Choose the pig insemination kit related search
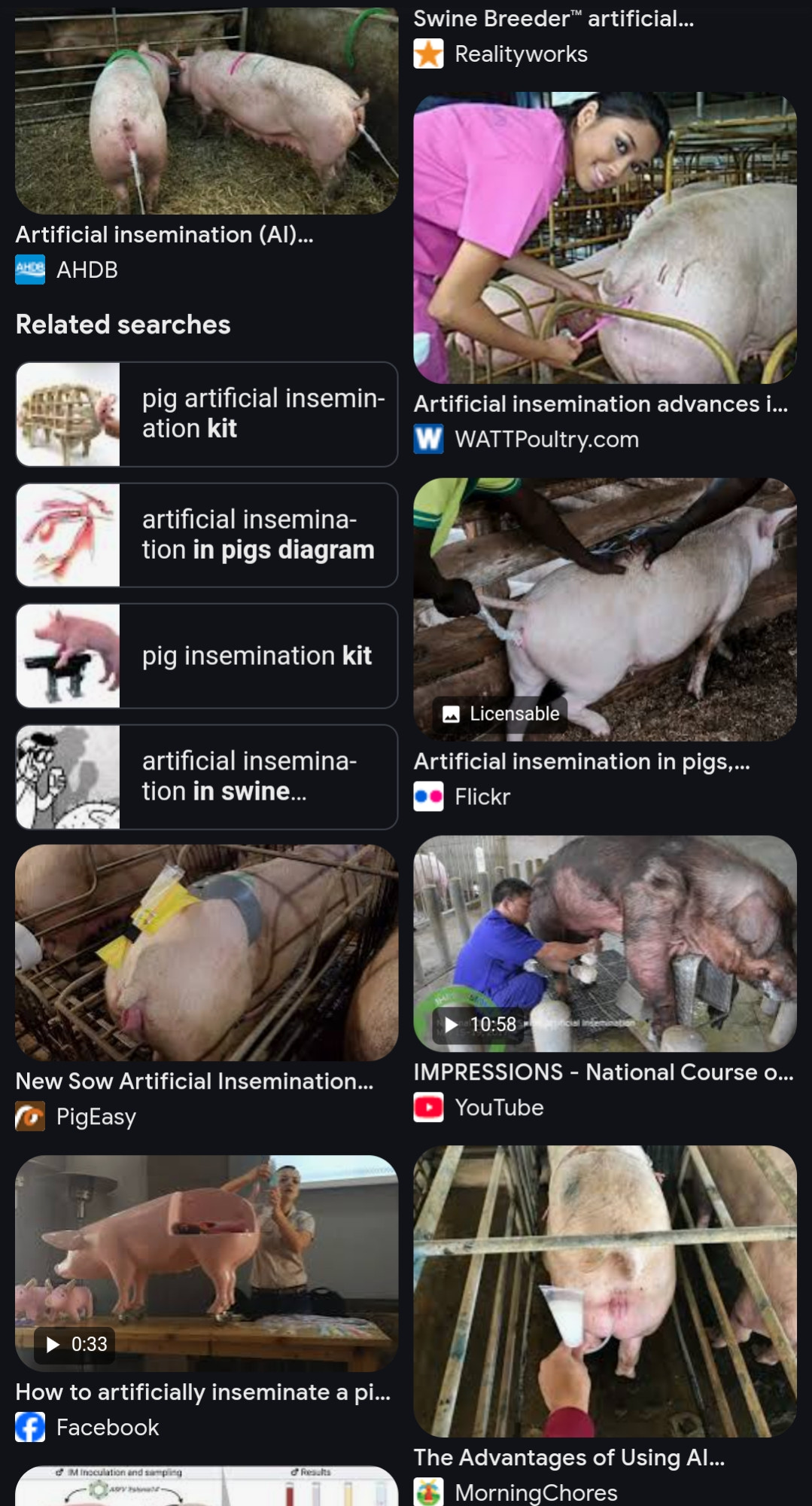812x1506 pixels. pos(206,656)
